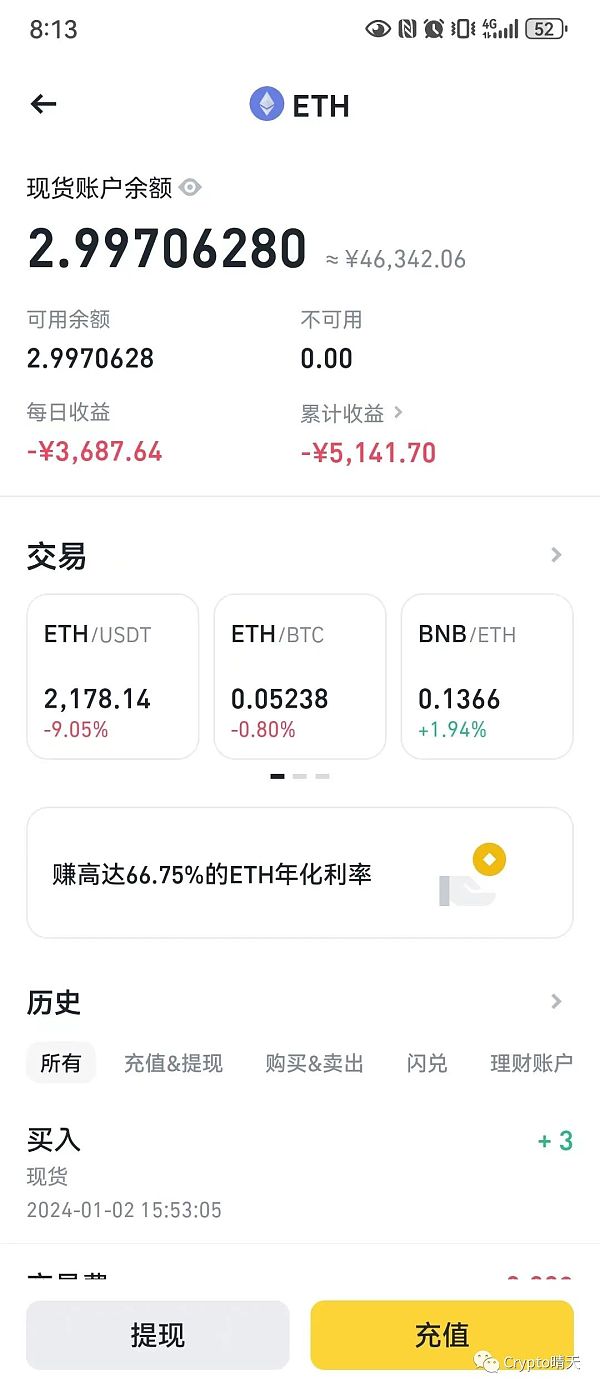Select the BNB/ETH trading pair card

click(x=487, y=676)
